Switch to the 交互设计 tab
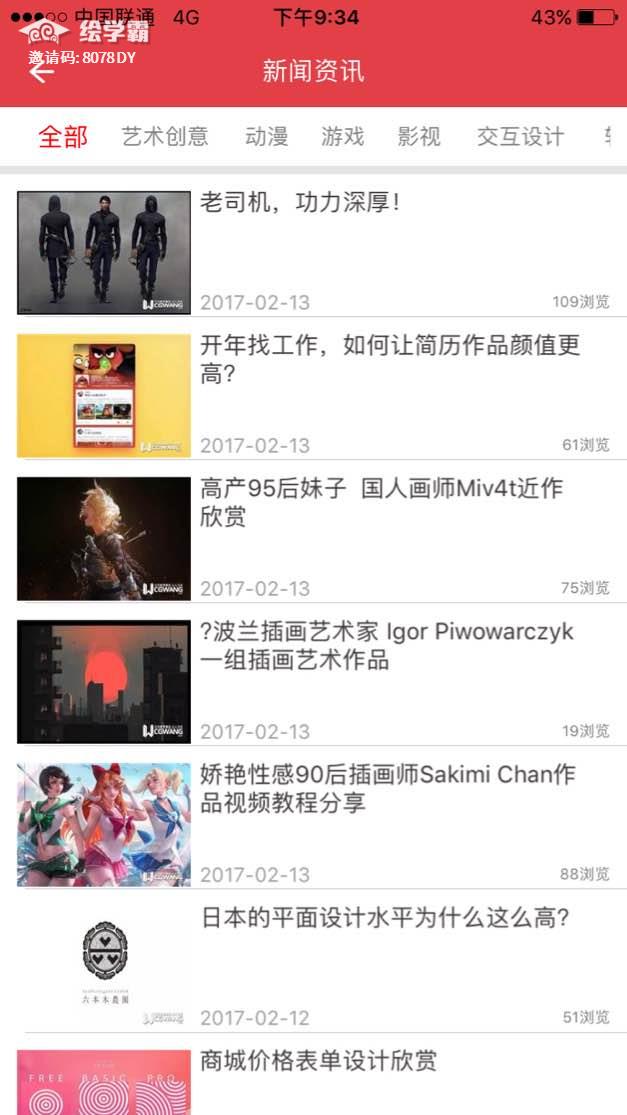This screenshot has height=1115, width=627. [520, 137]
